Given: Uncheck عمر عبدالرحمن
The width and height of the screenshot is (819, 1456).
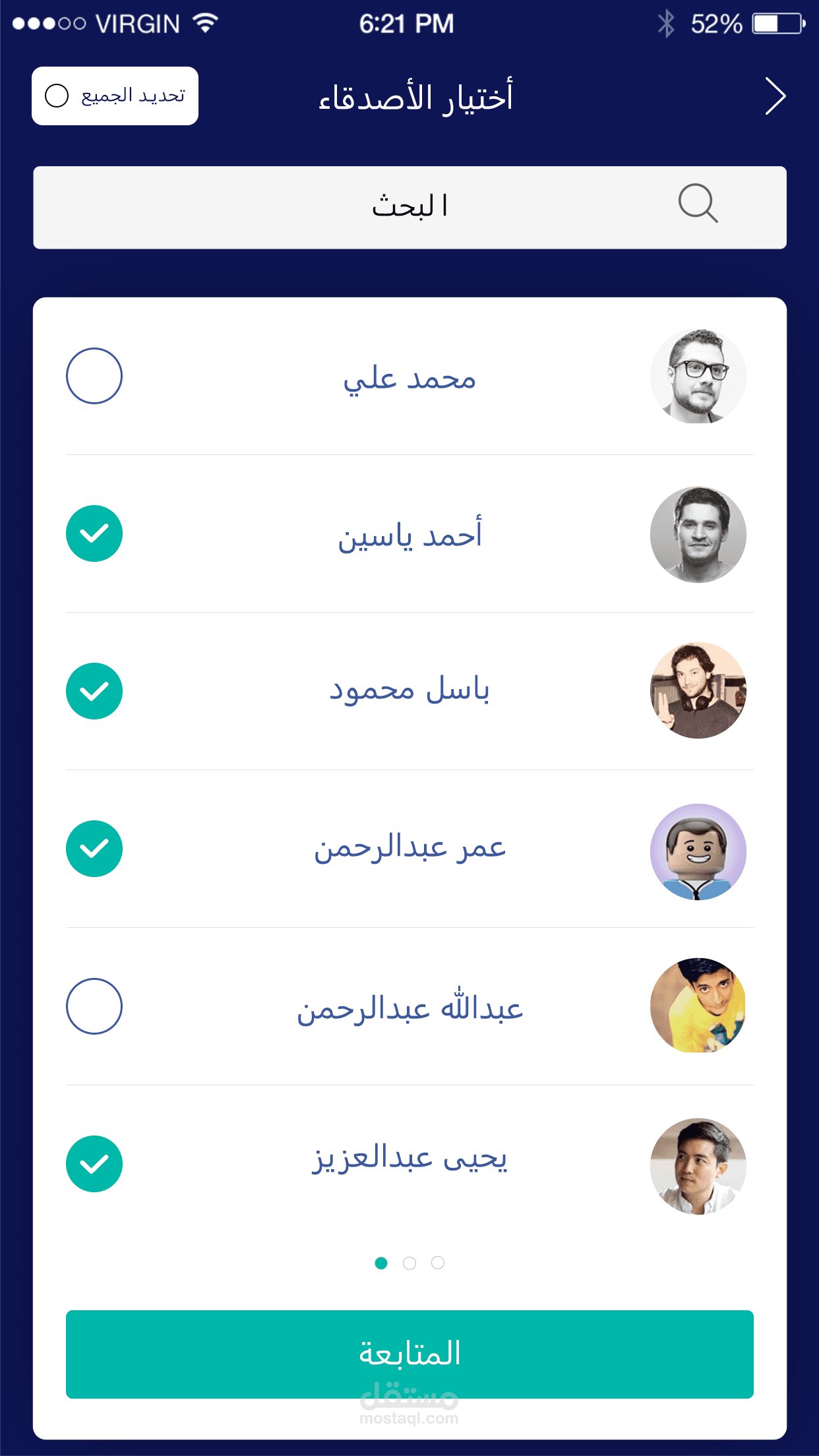Looking at the screenshot, I should coord(94,849).
